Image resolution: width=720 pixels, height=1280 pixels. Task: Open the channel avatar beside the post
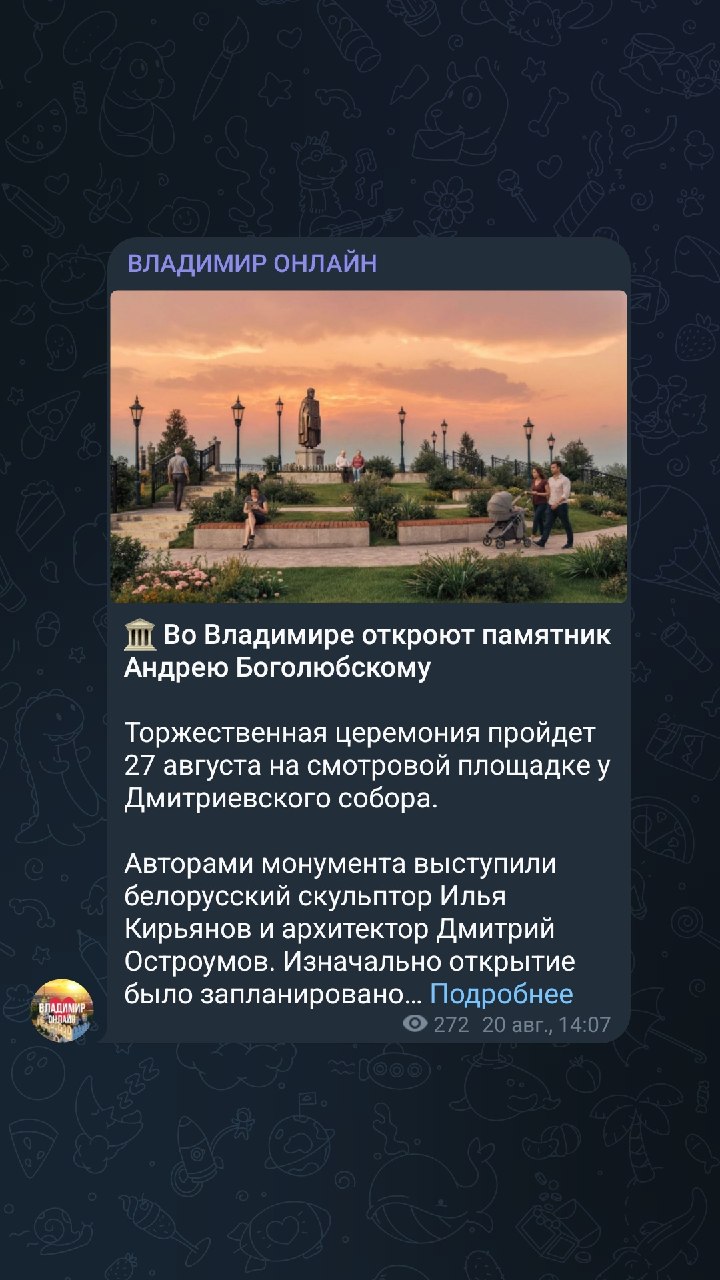point(62,1010)
